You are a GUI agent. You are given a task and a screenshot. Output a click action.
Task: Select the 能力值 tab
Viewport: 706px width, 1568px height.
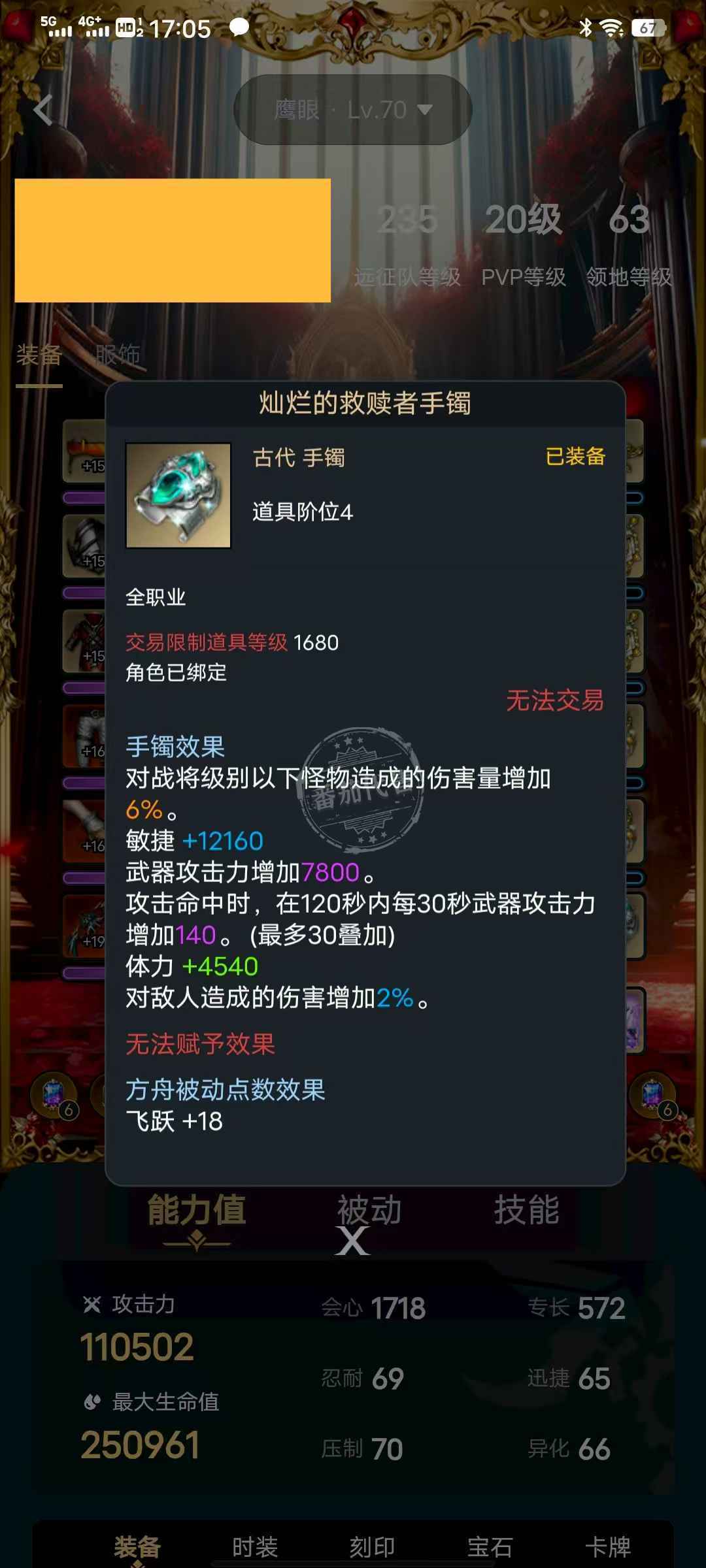coord(196,1210)
